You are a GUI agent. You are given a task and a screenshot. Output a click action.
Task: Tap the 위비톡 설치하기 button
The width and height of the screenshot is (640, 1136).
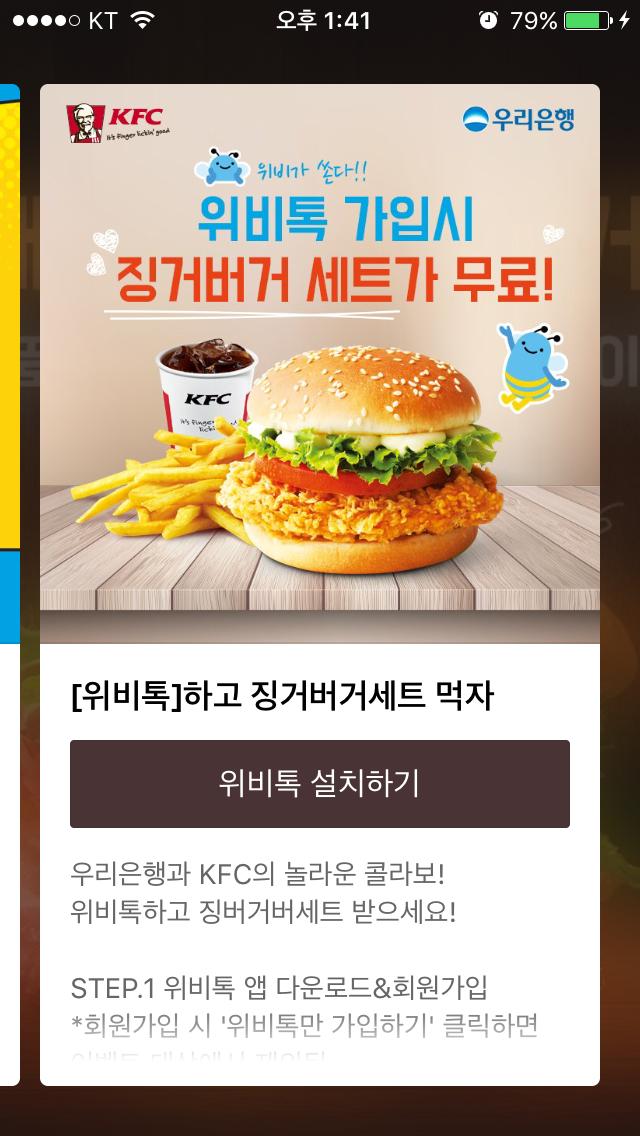[320, 784]
